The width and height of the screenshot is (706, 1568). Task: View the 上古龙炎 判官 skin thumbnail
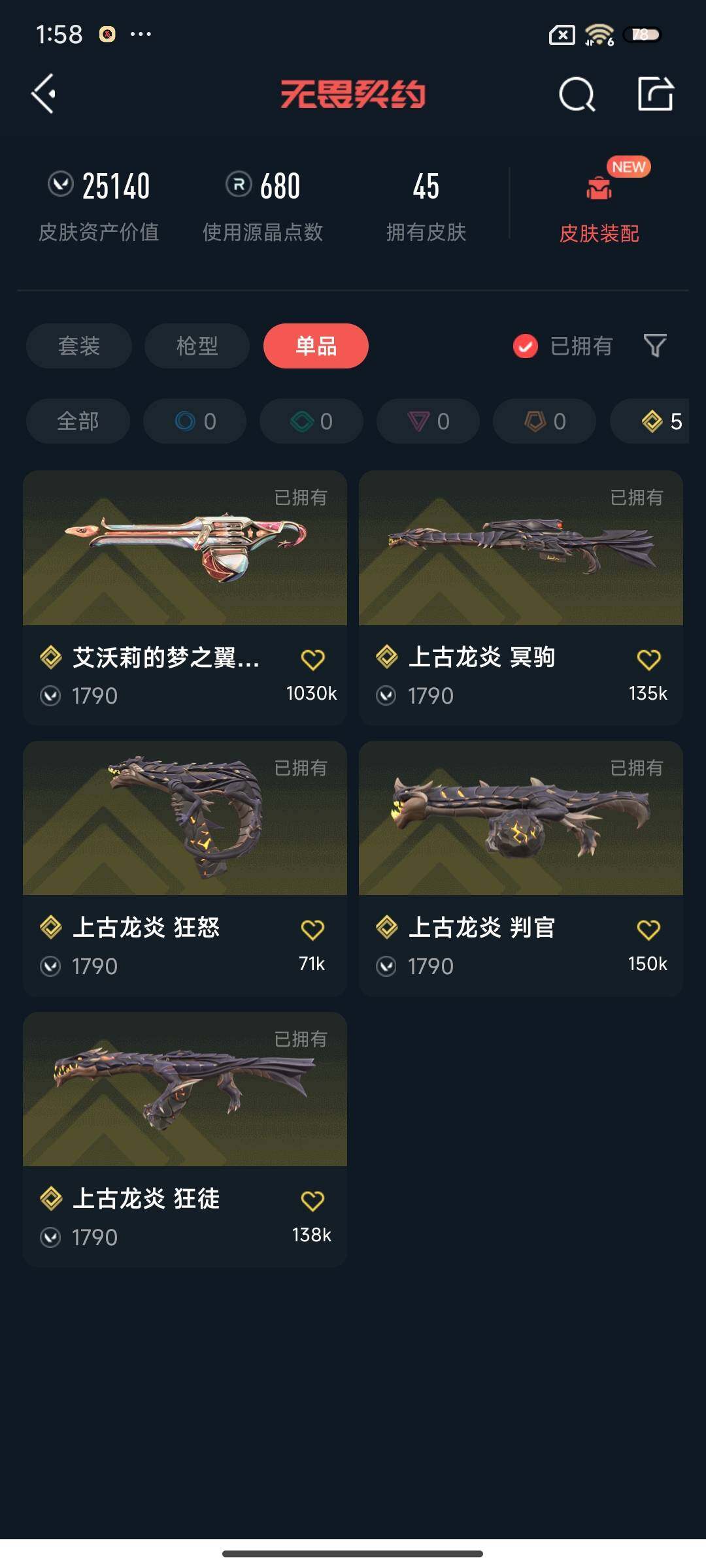pos(520,820)
